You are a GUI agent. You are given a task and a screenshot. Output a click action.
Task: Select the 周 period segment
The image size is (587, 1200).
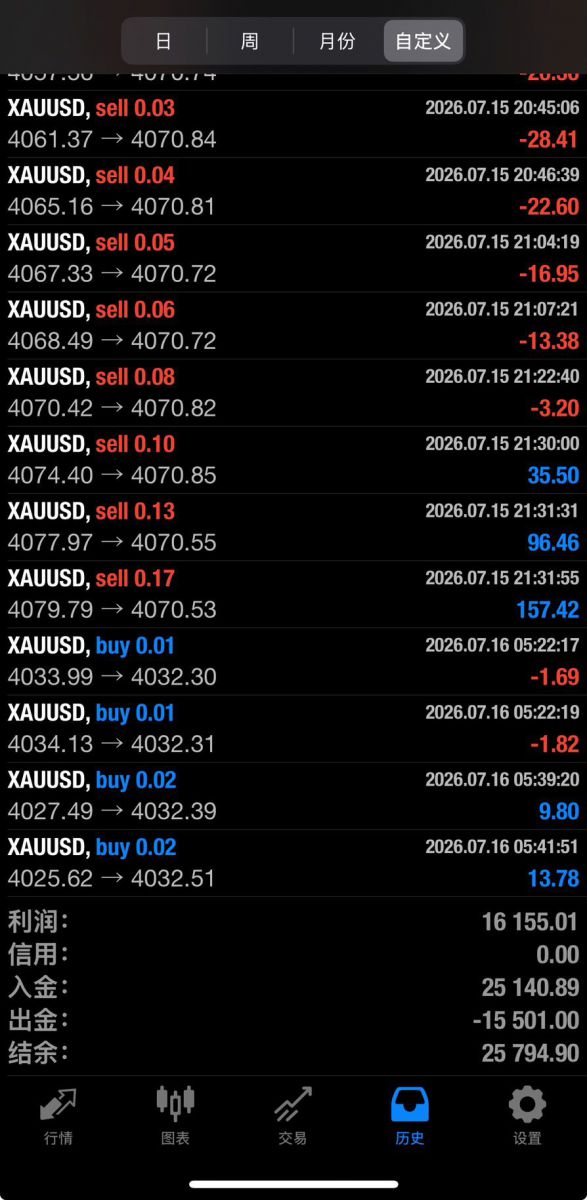pyautogui.click(x=250, y=41)
